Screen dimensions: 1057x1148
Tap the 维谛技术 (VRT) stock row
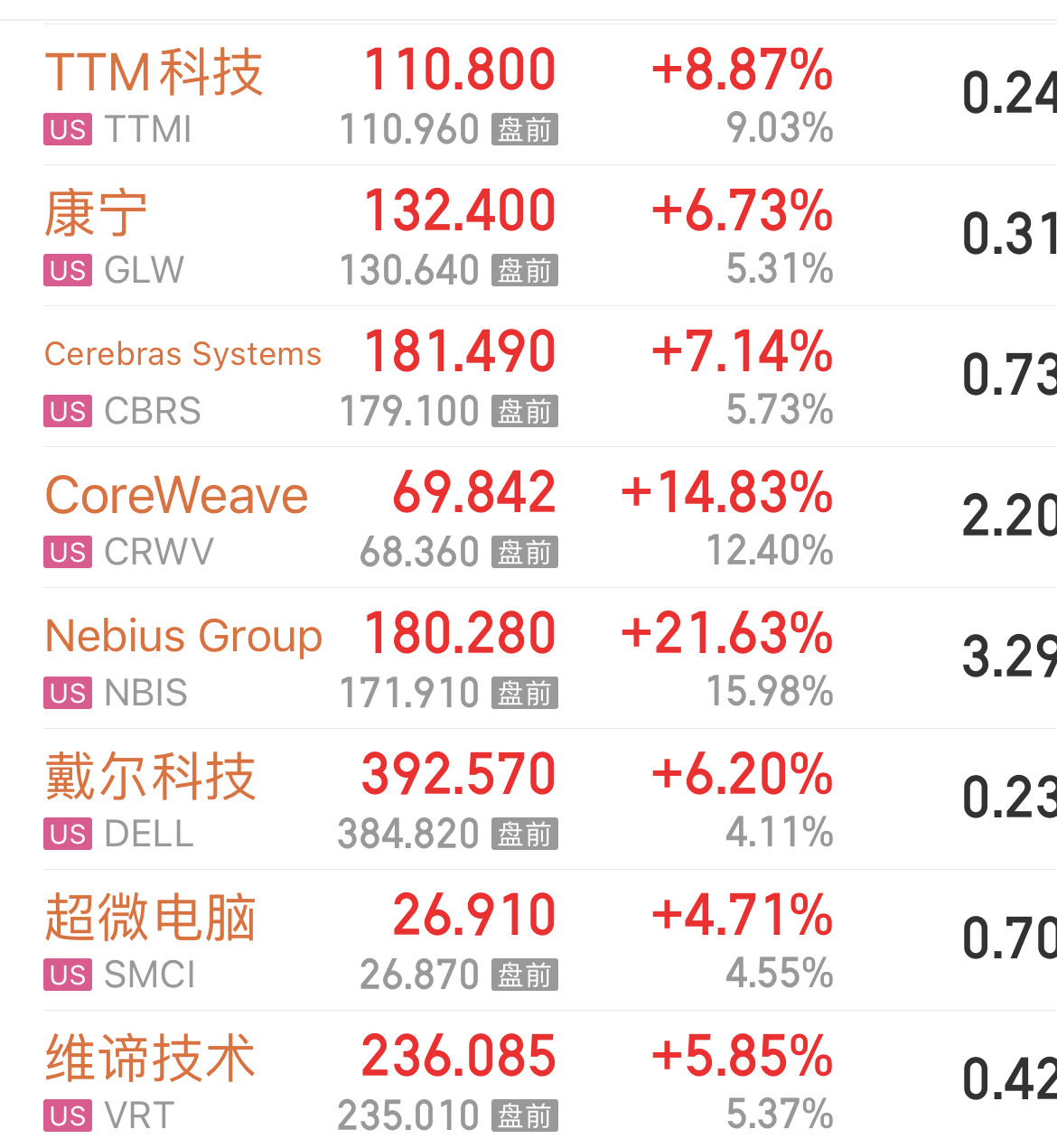[x=528, y=1079]
